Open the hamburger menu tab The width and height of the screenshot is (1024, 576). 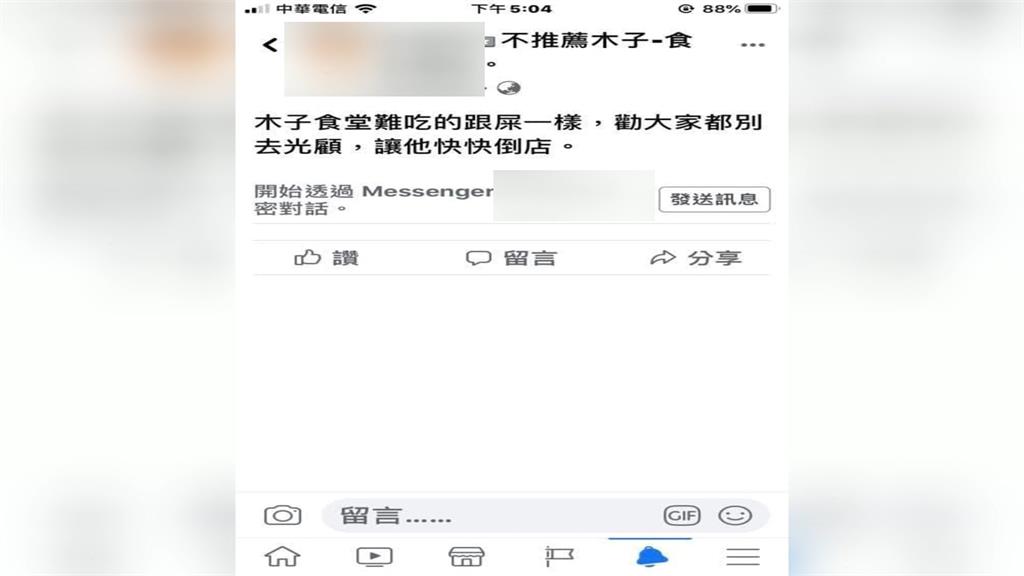point(743,556)
